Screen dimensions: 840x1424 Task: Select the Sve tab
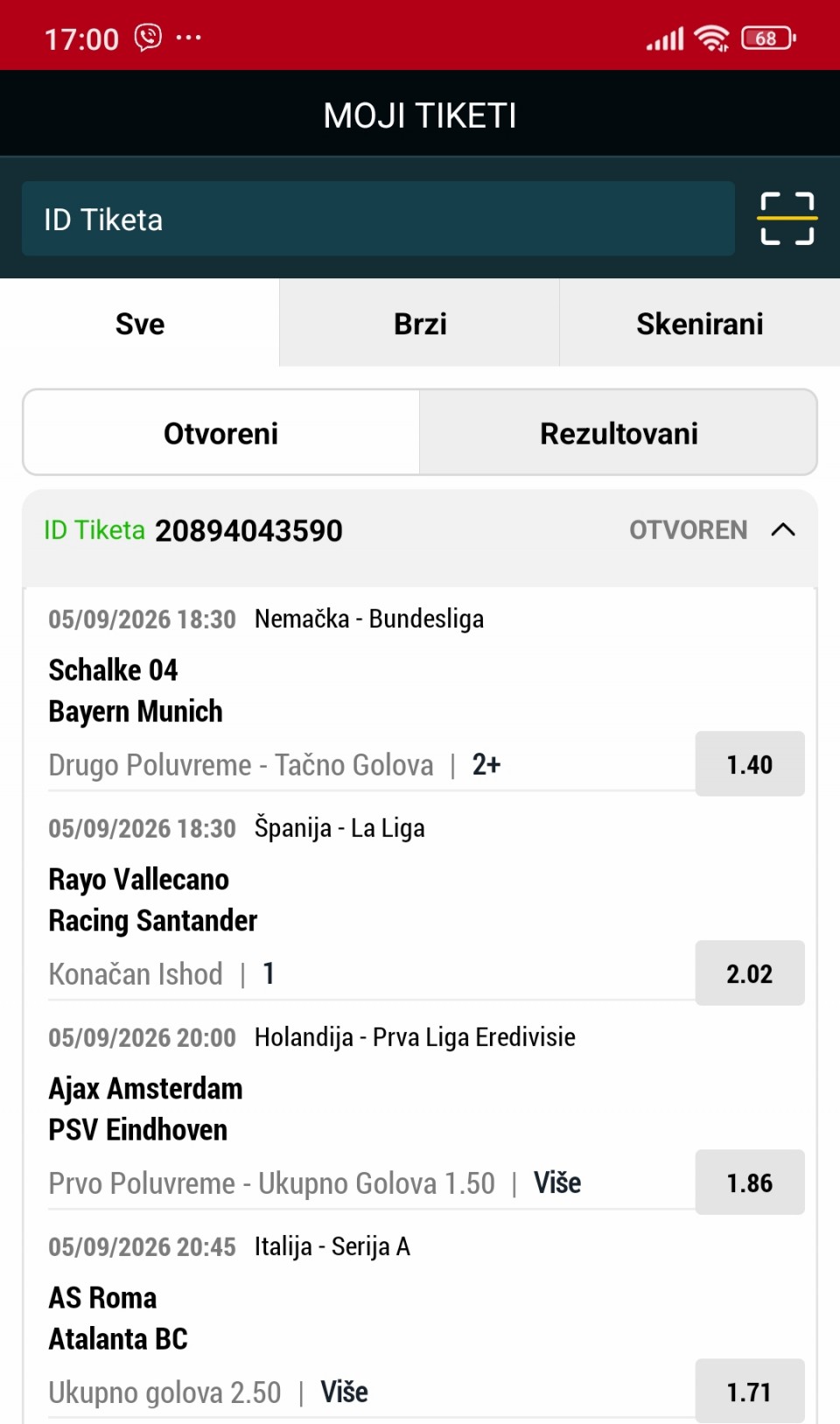140,324
